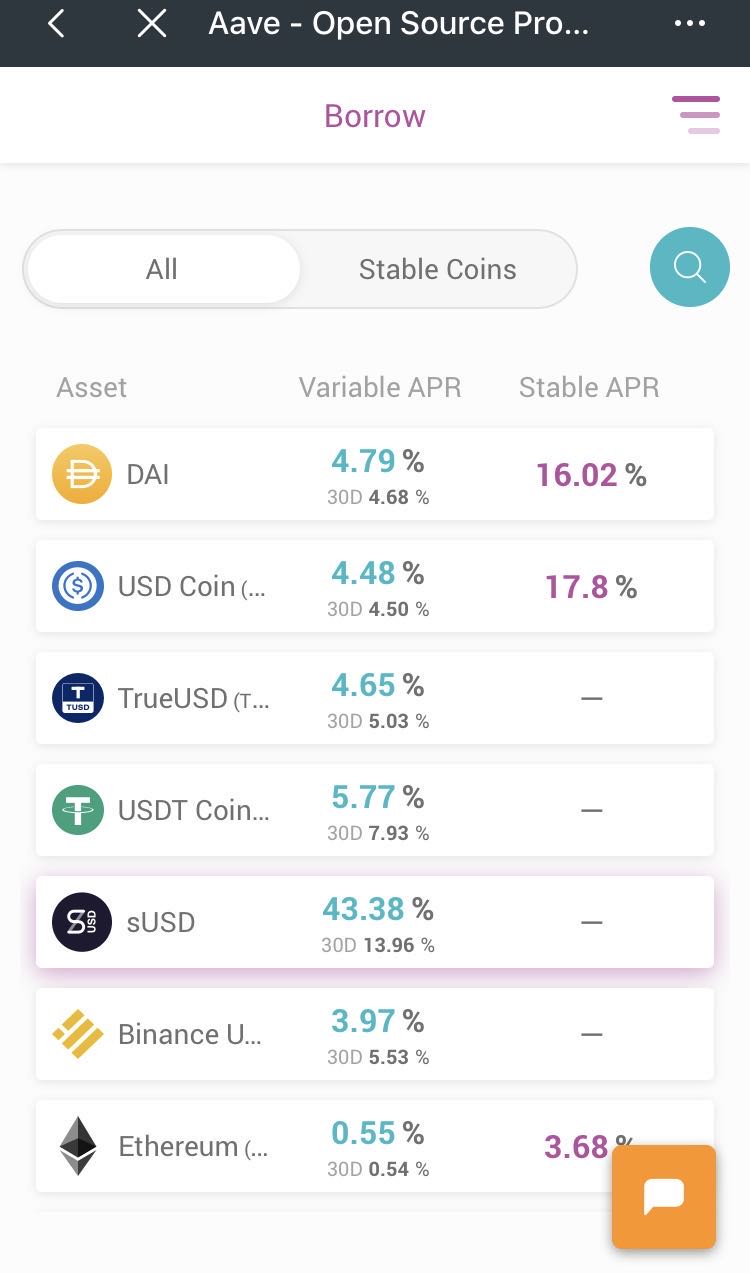The height and width of the screenshot is (1273, 750).
Task: Select the Ethereum diamond icon
Action: pos(77,1146)
